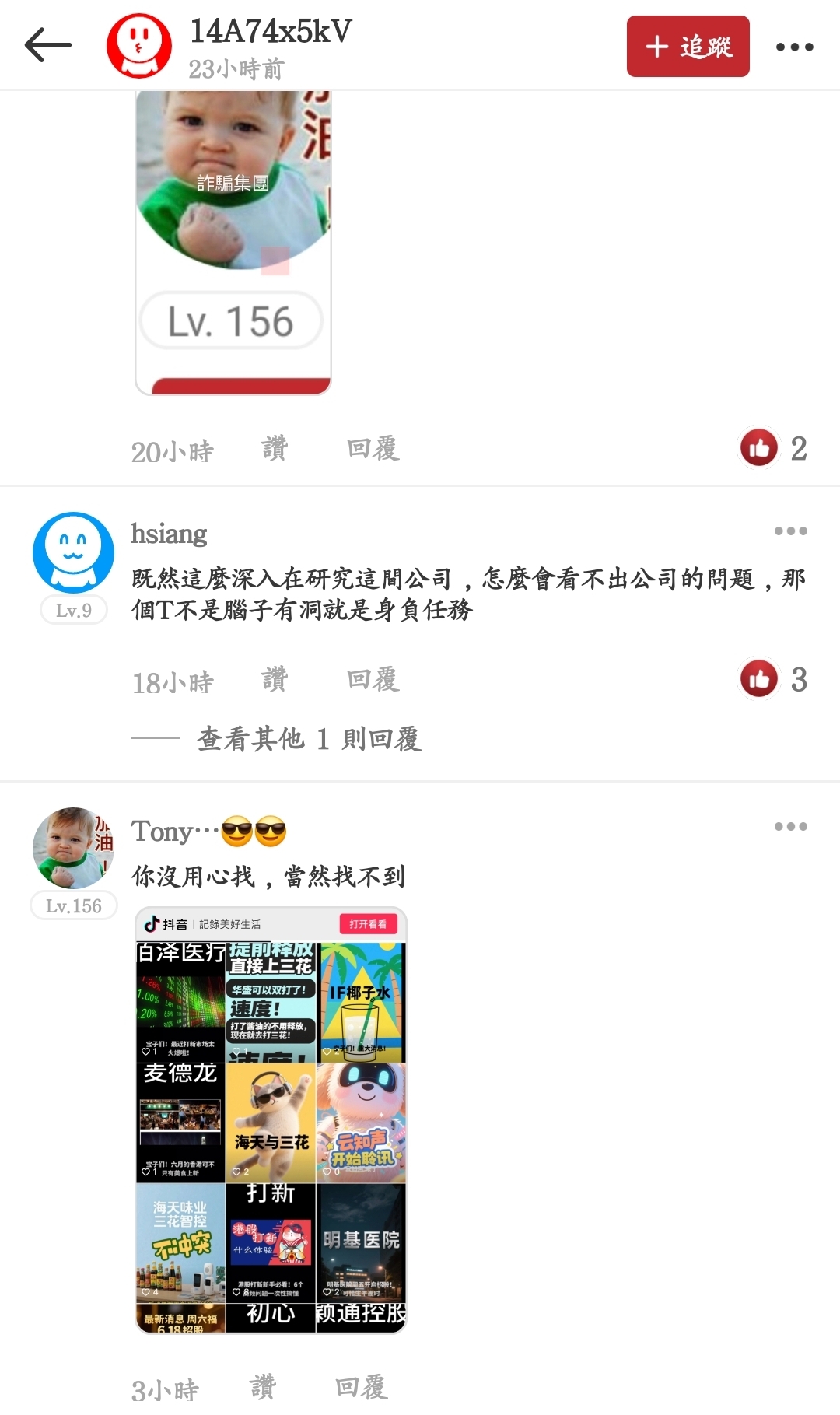This screenshot has height=1415, width=840.
Task: Open the 抖音 screenshot in Tony's comment
Action: pyautogui.click(x=271, y=1120)
